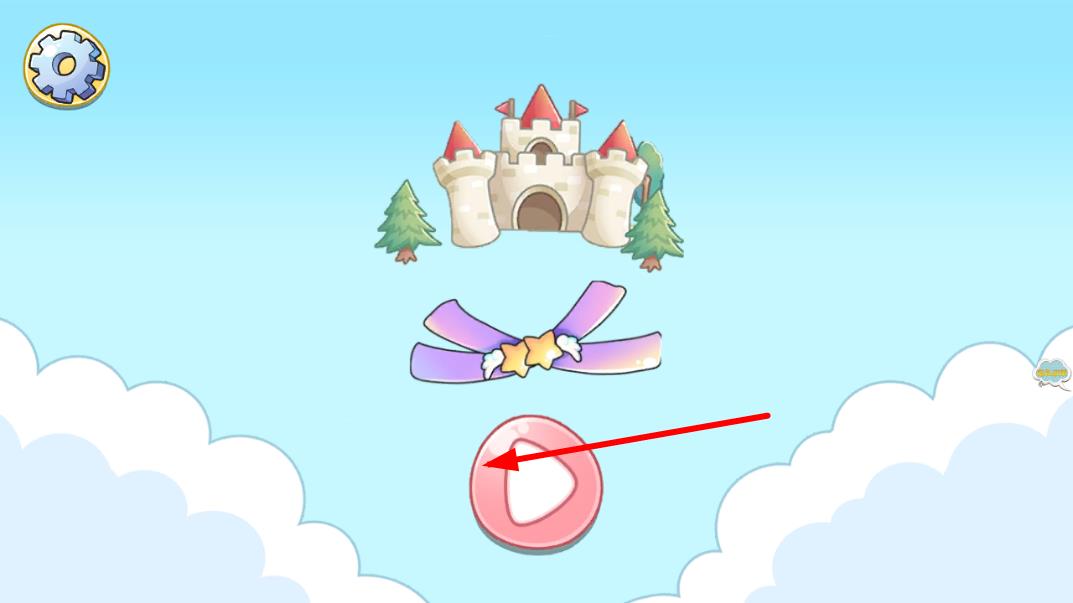This screenshot has width=1073, height=603.
Task: Open the settings gear
Action: click(66, 66)
